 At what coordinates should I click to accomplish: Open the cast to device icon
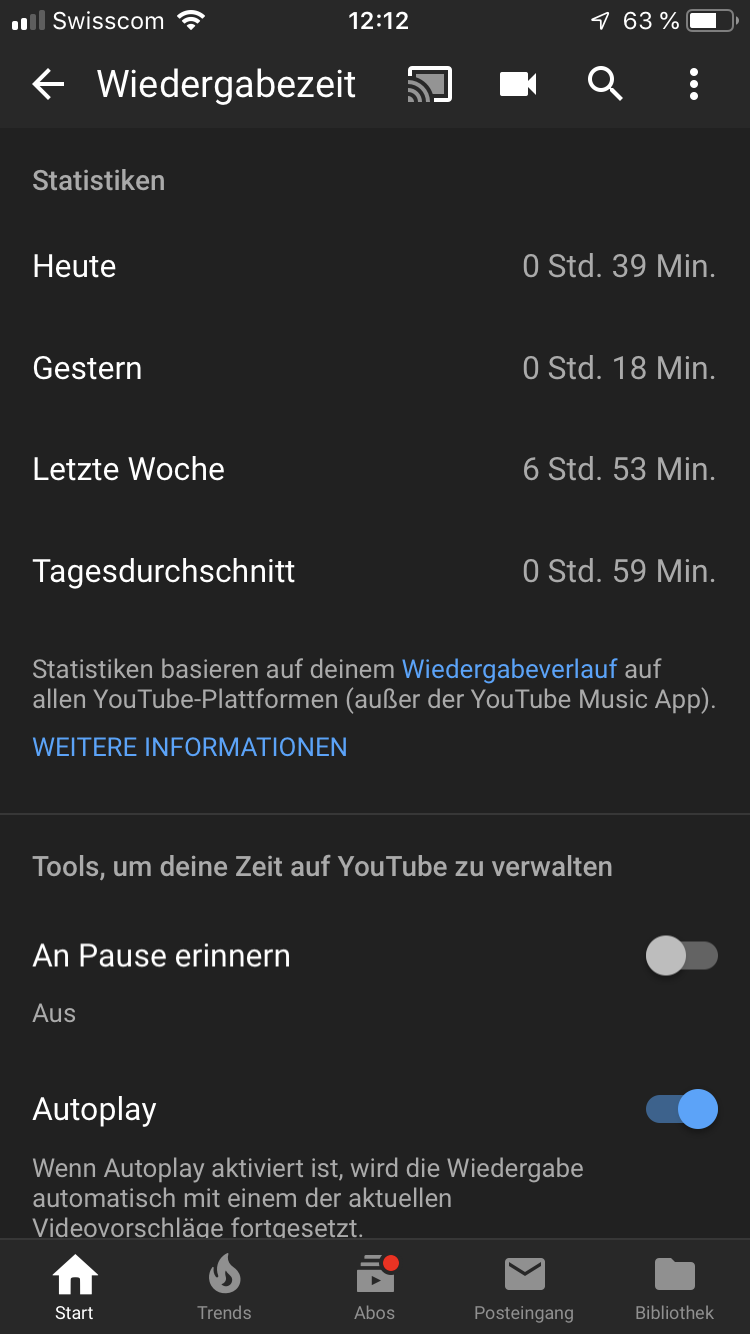coord(430,85)
